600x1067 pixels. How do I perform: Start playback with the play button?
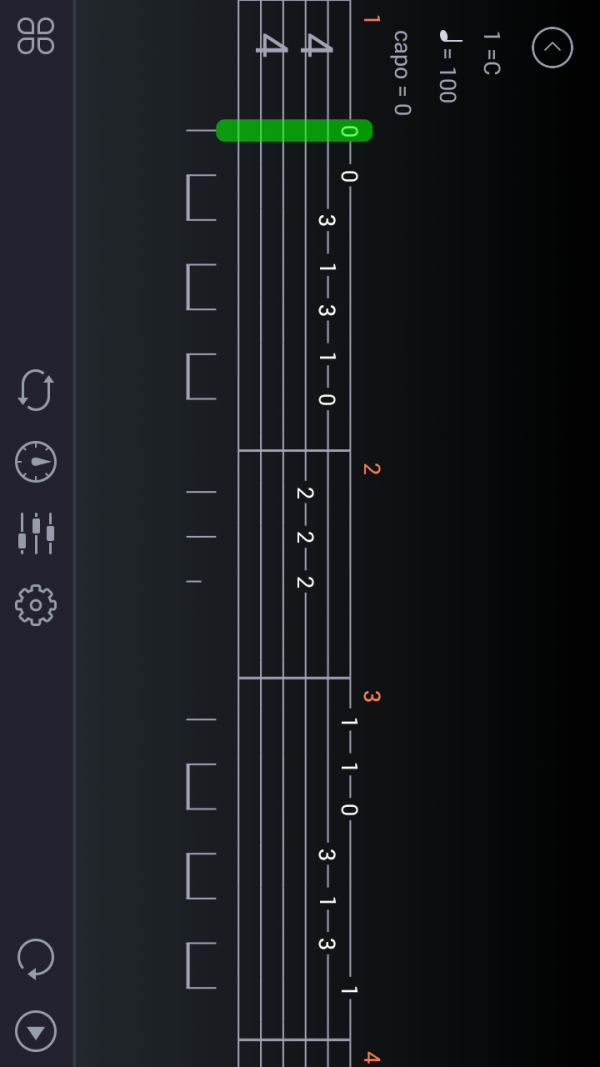(x=36, y=1031)
